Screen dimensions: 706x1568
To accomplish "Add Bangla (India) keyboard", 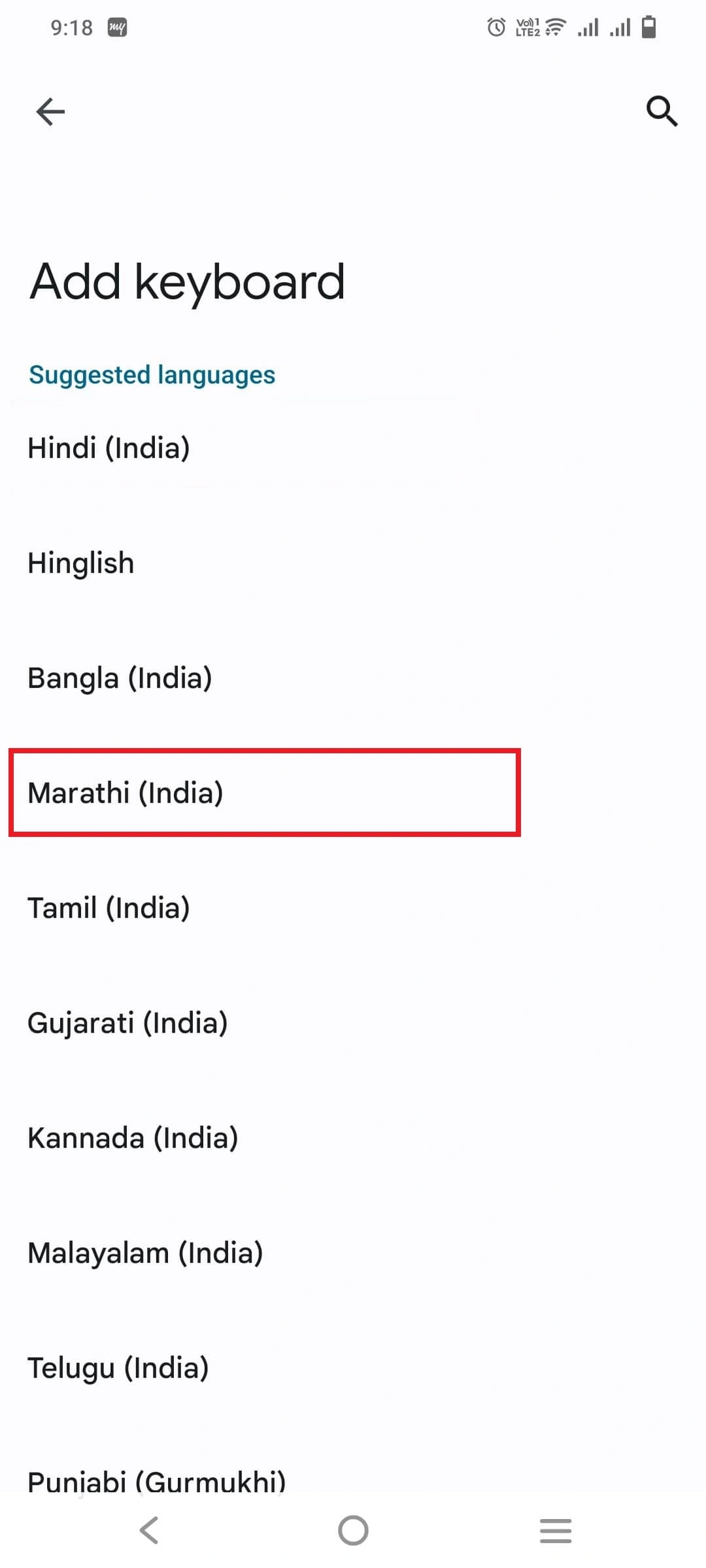I will point(120,678).
